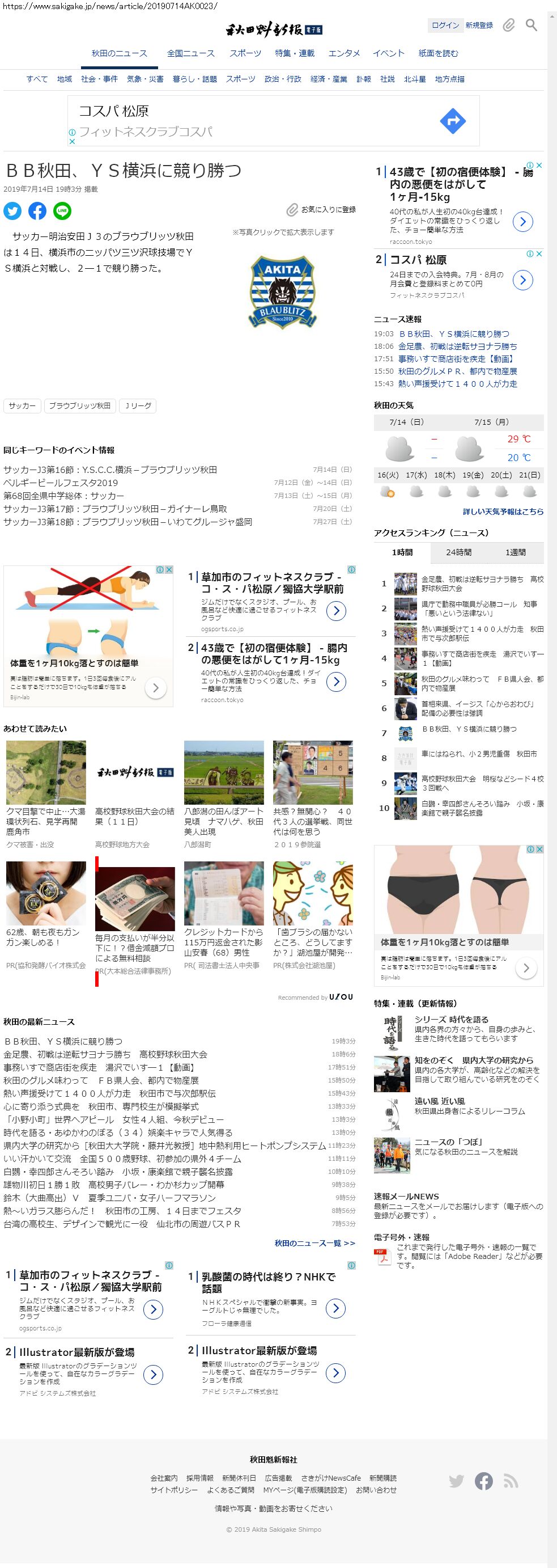The image size is (557, 1568).
Task: Switch to the 全国ニュース tab
Action: pos(191,53)
